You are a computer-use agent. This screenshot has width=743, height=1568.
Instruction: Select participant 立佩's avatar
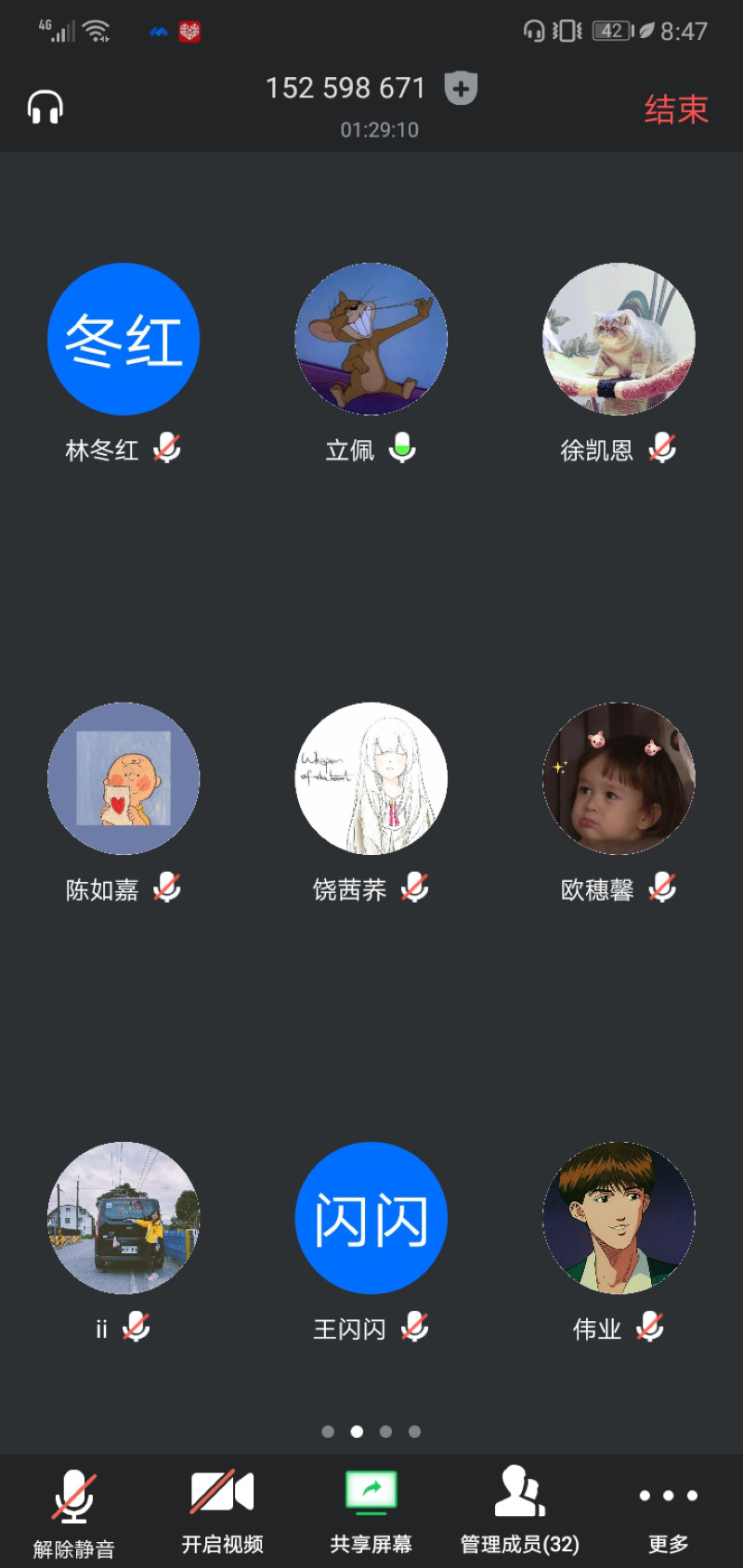click(x=371, y=339)
